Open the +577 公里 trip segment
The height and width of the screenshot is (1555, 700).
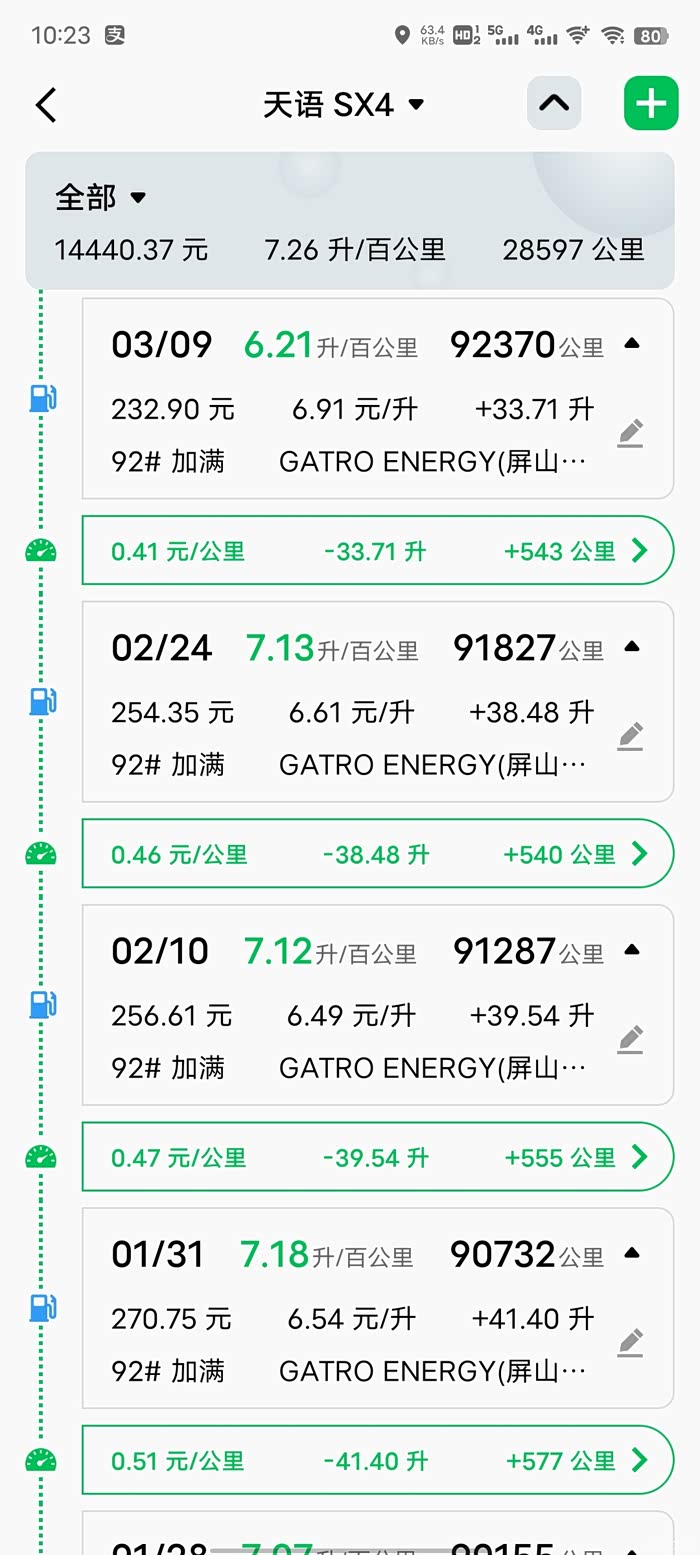pos(377,1460)
